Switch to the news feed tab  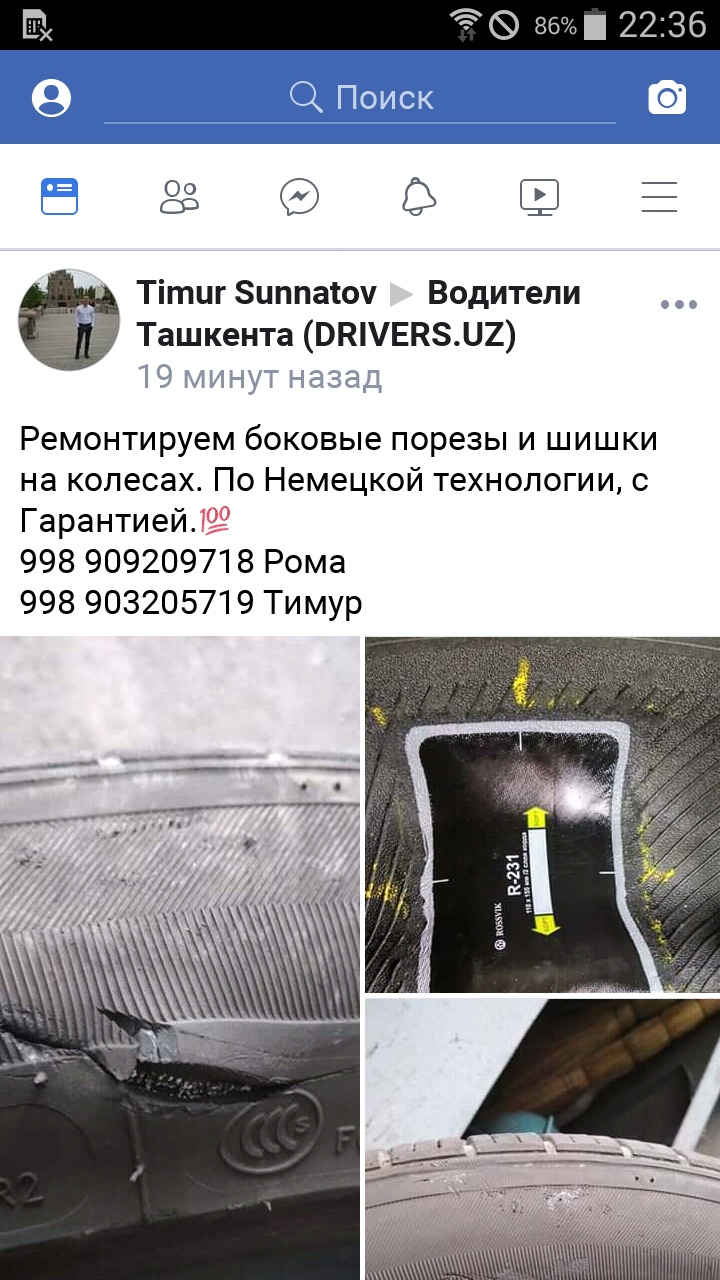pos(59,197)
